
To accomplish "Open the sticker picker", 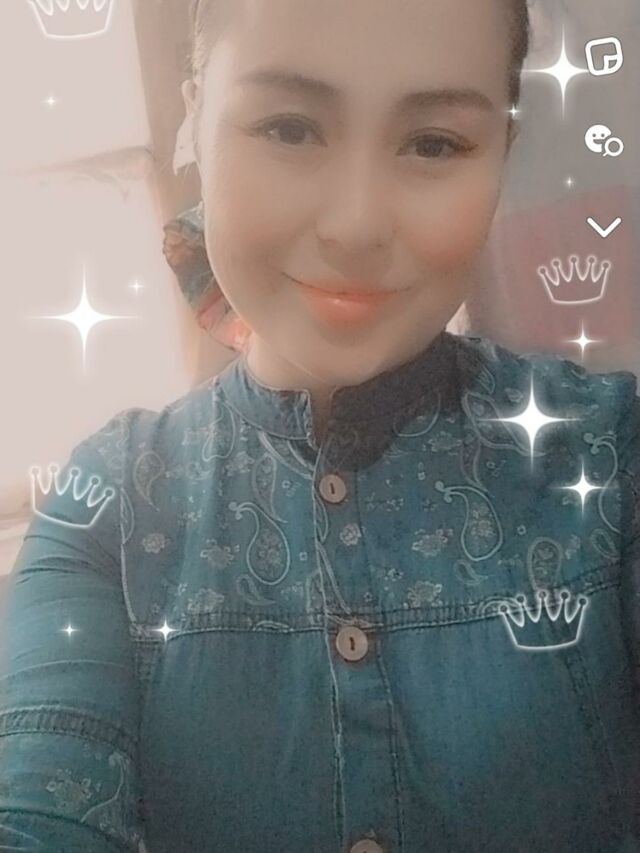I will tap(604, 56).
